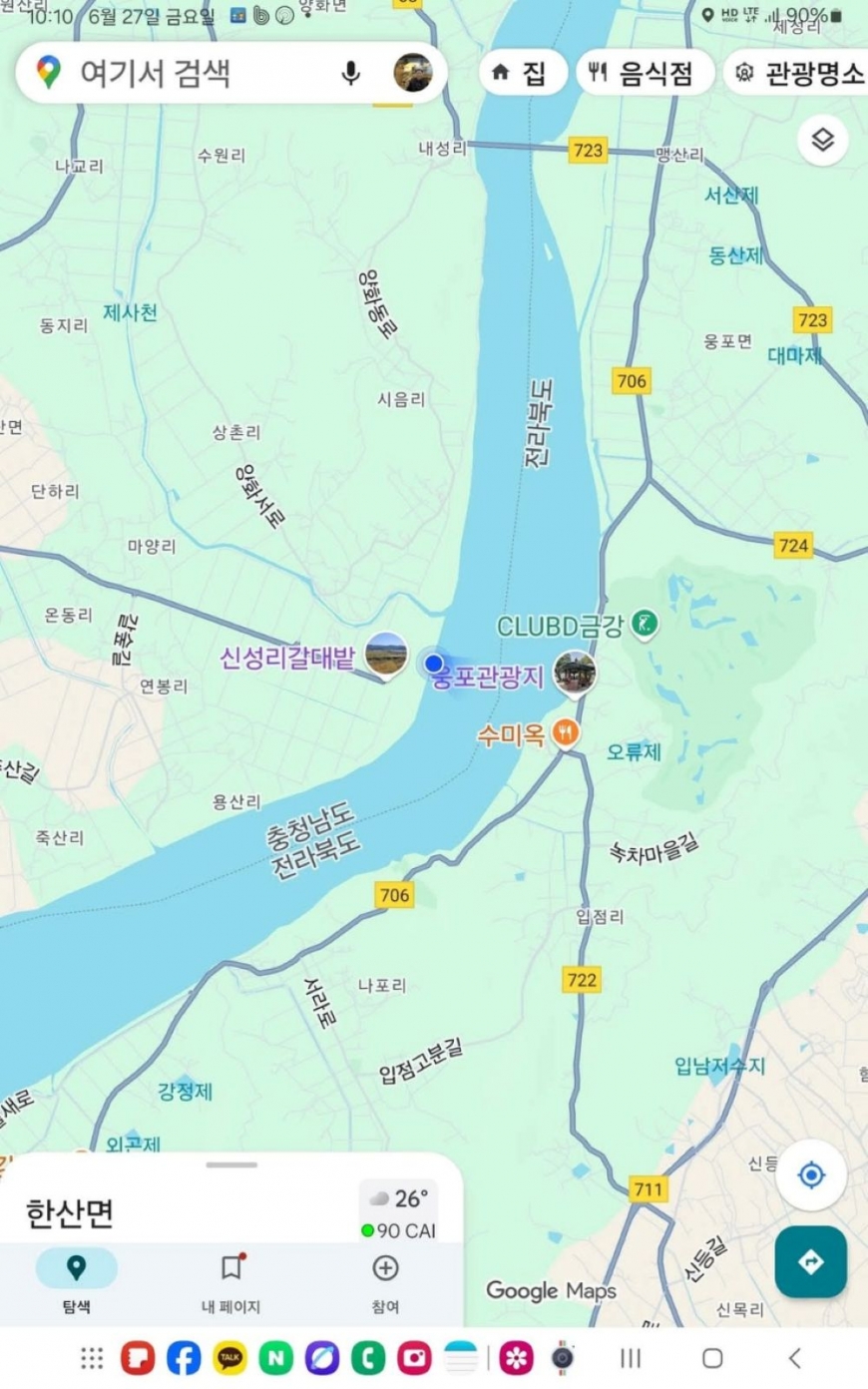This screenshot has height=1389, width=868.
Task: Select the 집 chip
Action: [522, 73]
